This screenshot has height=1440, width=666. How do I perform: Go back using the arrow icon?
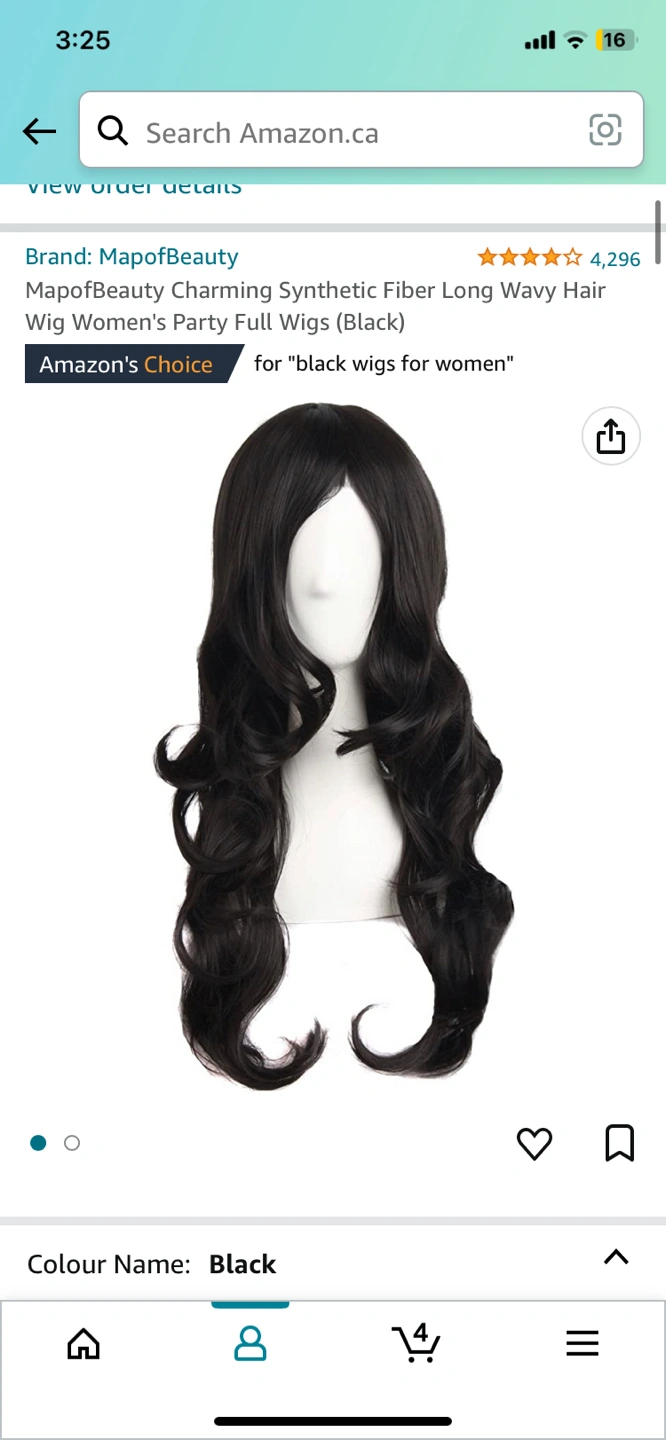39,131
